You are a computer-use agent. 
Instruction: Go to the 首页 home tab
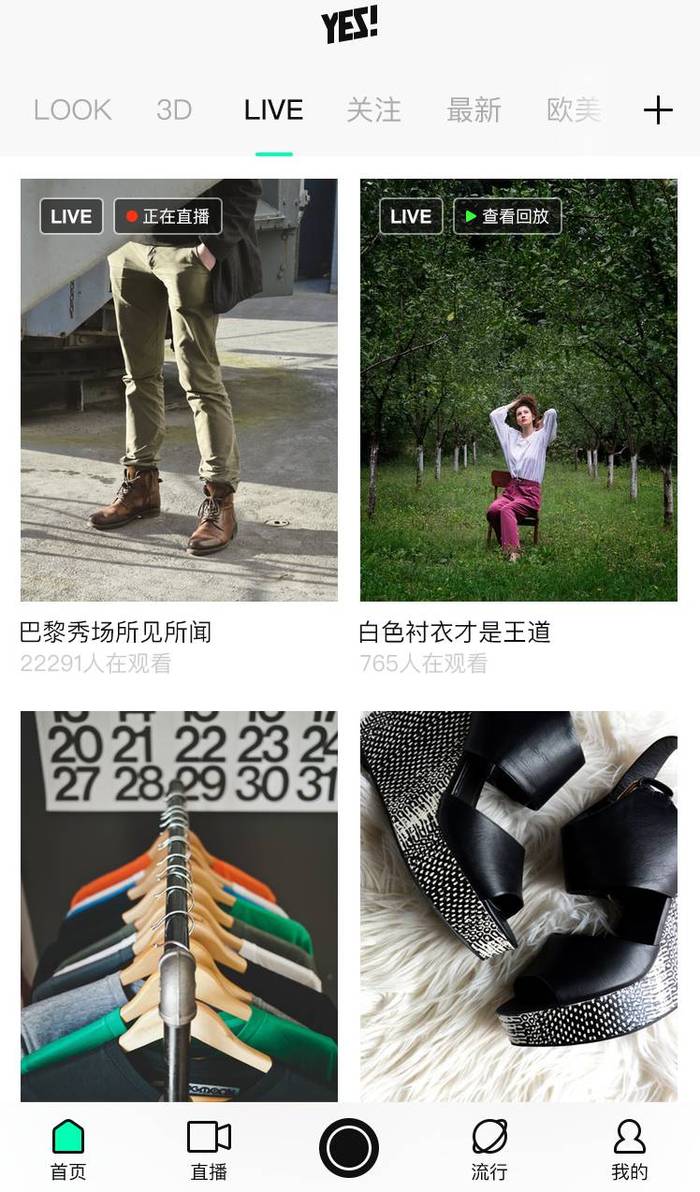(68, 1150)
